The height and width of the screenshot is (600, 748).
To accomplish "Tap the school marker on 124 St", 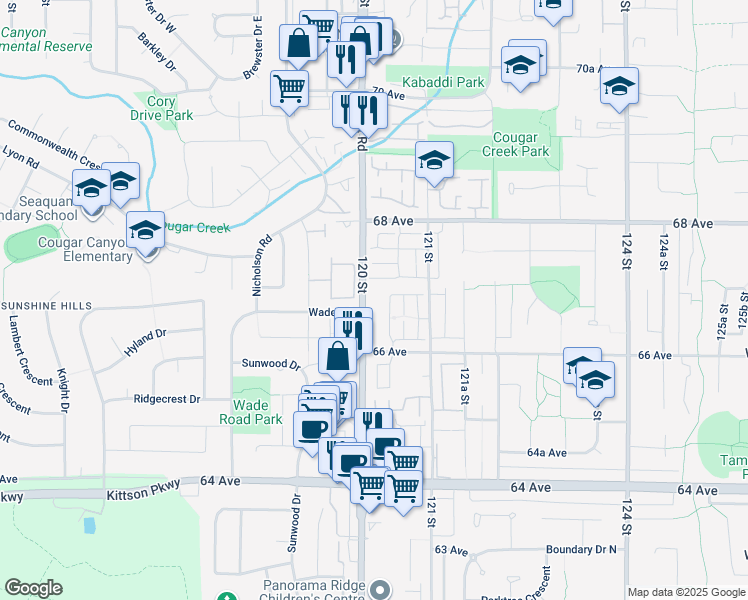I will [x=619, y=86].
